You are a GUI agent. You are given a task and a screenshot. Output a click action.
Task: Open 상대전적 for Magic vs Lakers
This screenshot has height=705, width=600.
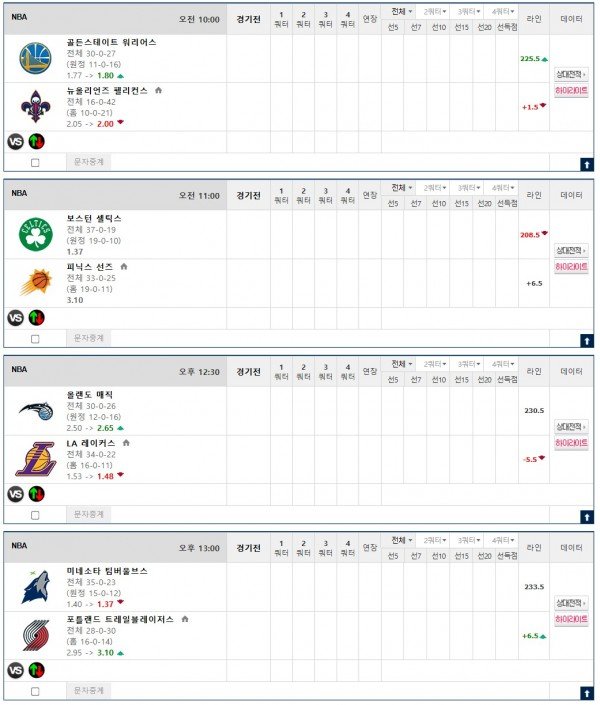click(x=571, y=426)
